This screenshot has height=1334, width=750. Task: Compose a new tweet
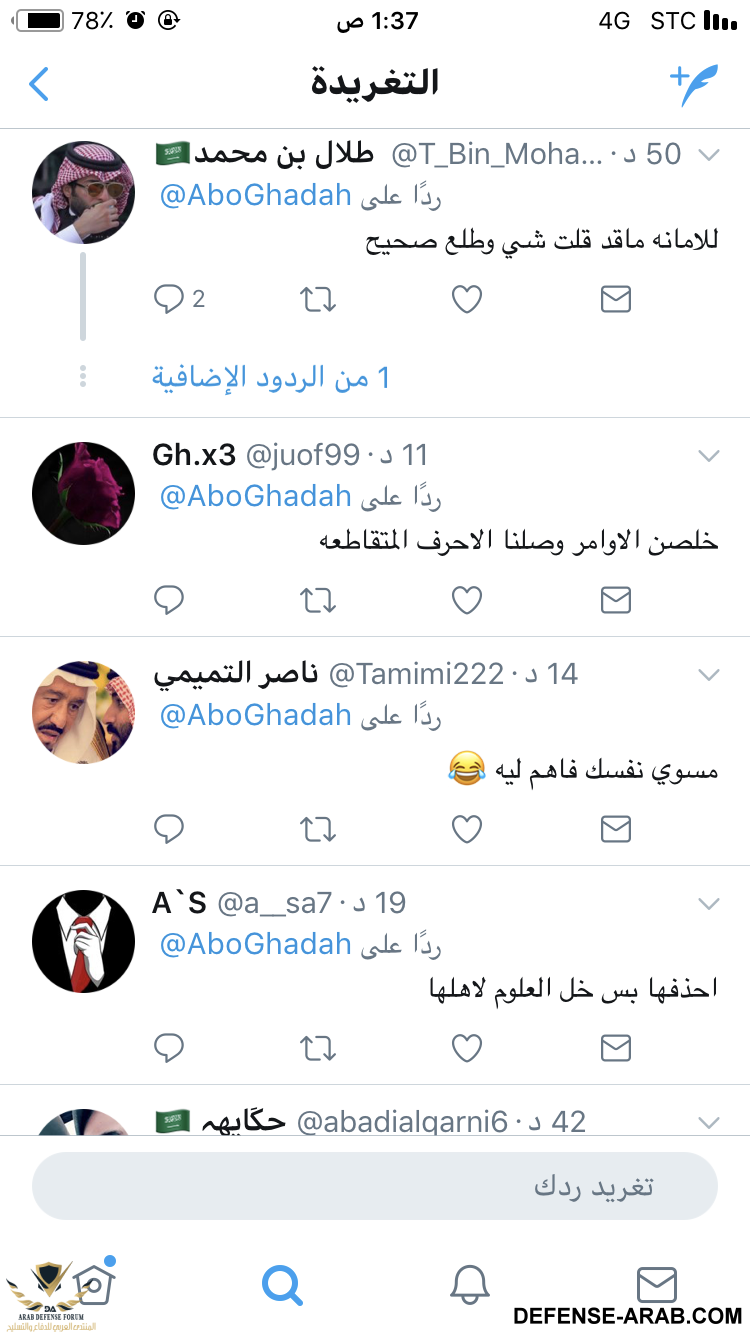(x=693, y=84)
